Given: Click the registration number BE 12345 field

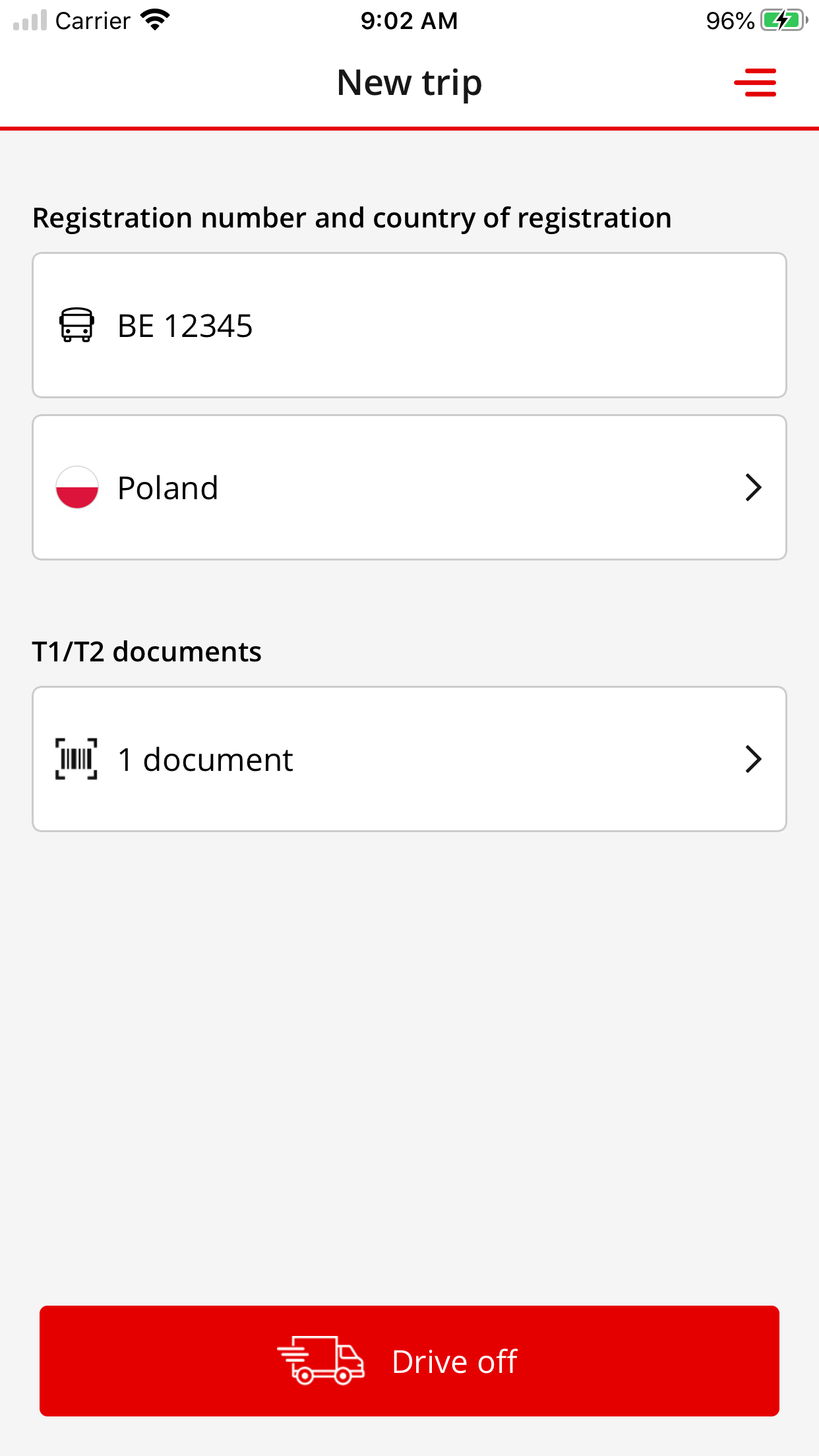Looking at the screenshot, I should pos(409,324).
